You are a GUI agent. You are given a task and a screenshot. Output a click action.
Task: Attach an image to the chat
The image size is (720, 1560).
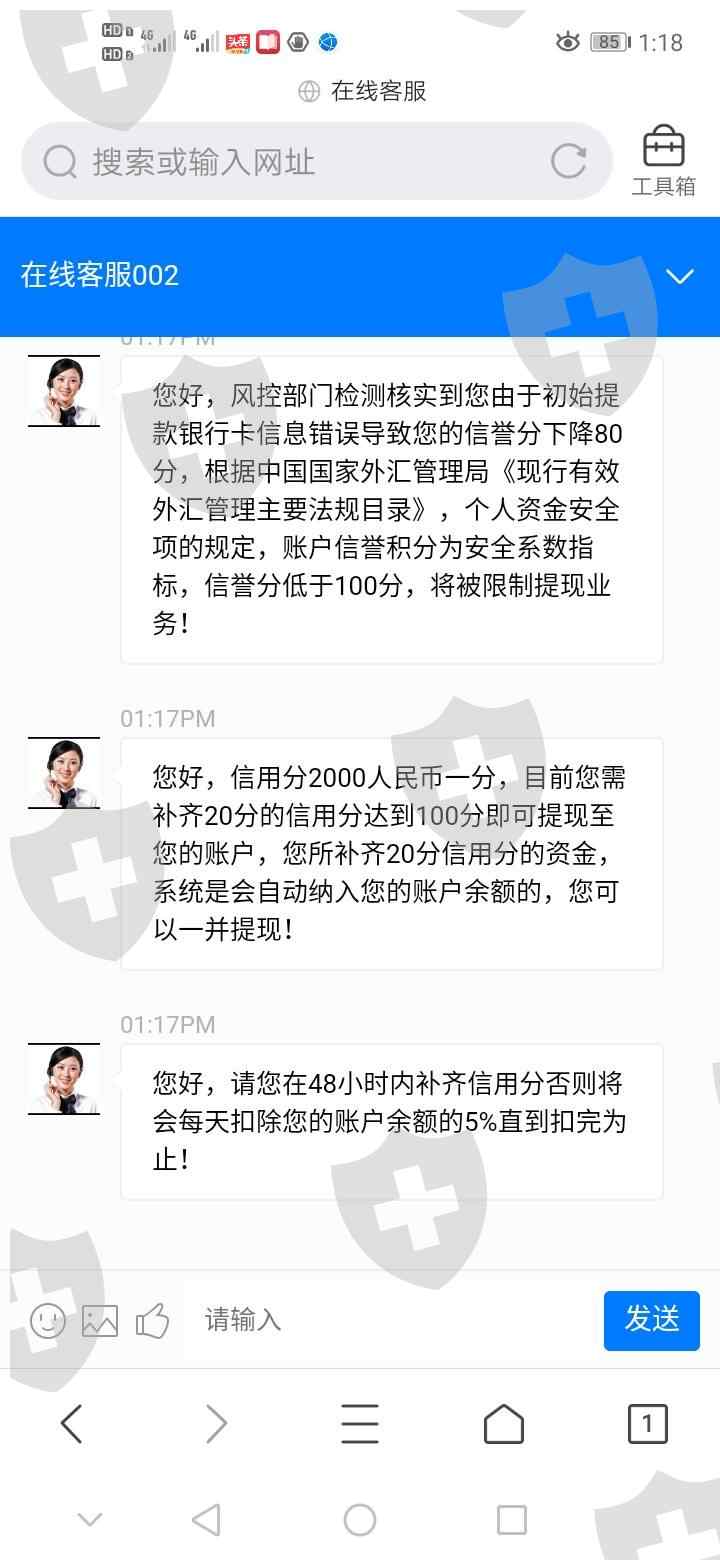coord(100,1321)
